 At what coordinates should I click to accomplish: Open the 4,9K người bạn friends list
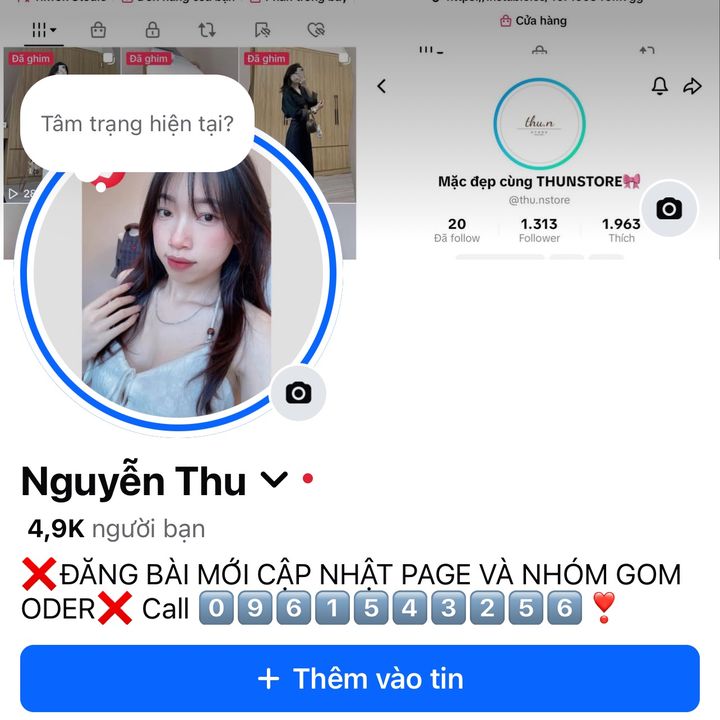pos(116,529)
